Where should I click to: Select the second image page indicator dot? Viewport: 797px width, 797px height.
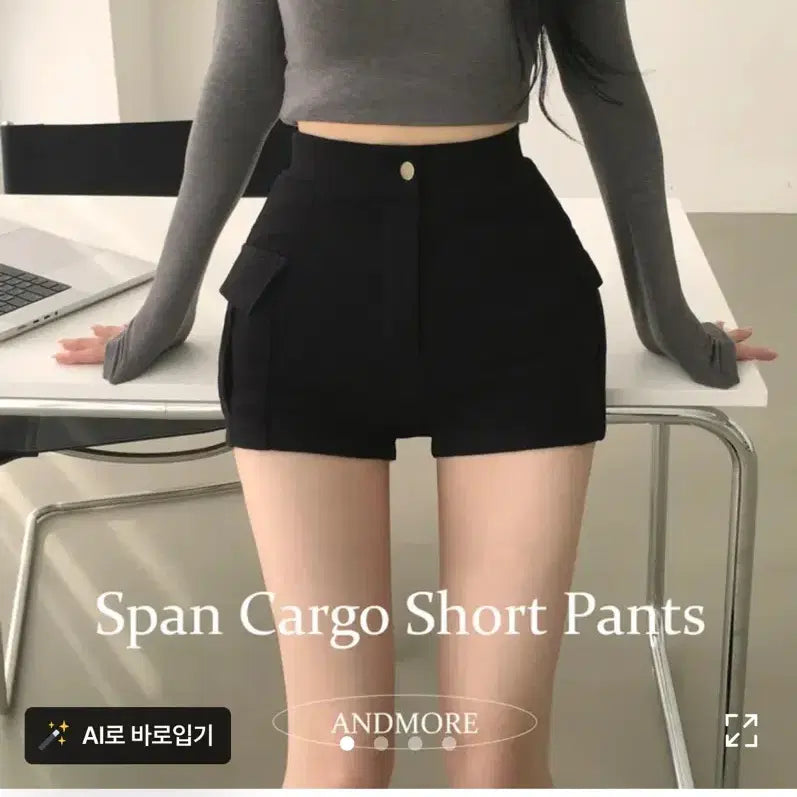[381, 743]
